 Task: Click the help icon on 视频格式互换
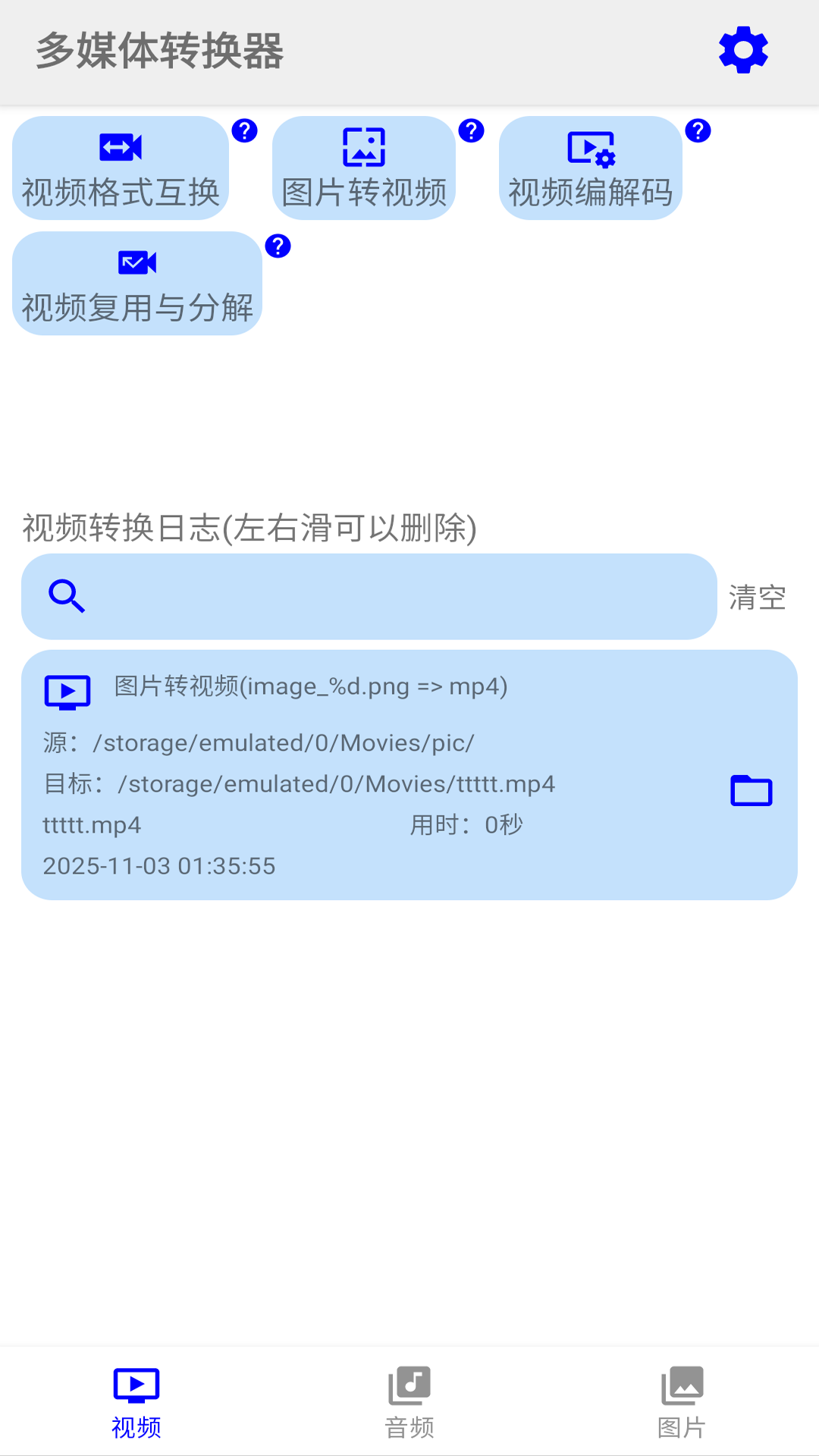244,130
